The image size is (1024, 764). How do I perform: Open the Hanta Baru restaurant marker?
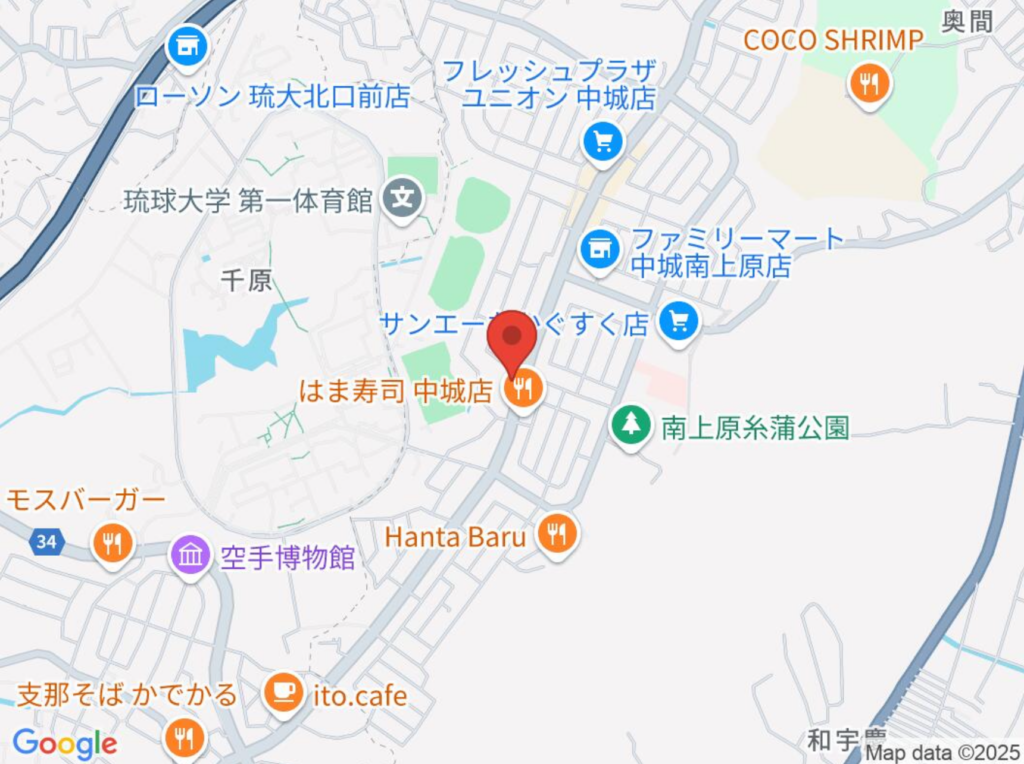(557, 535)
